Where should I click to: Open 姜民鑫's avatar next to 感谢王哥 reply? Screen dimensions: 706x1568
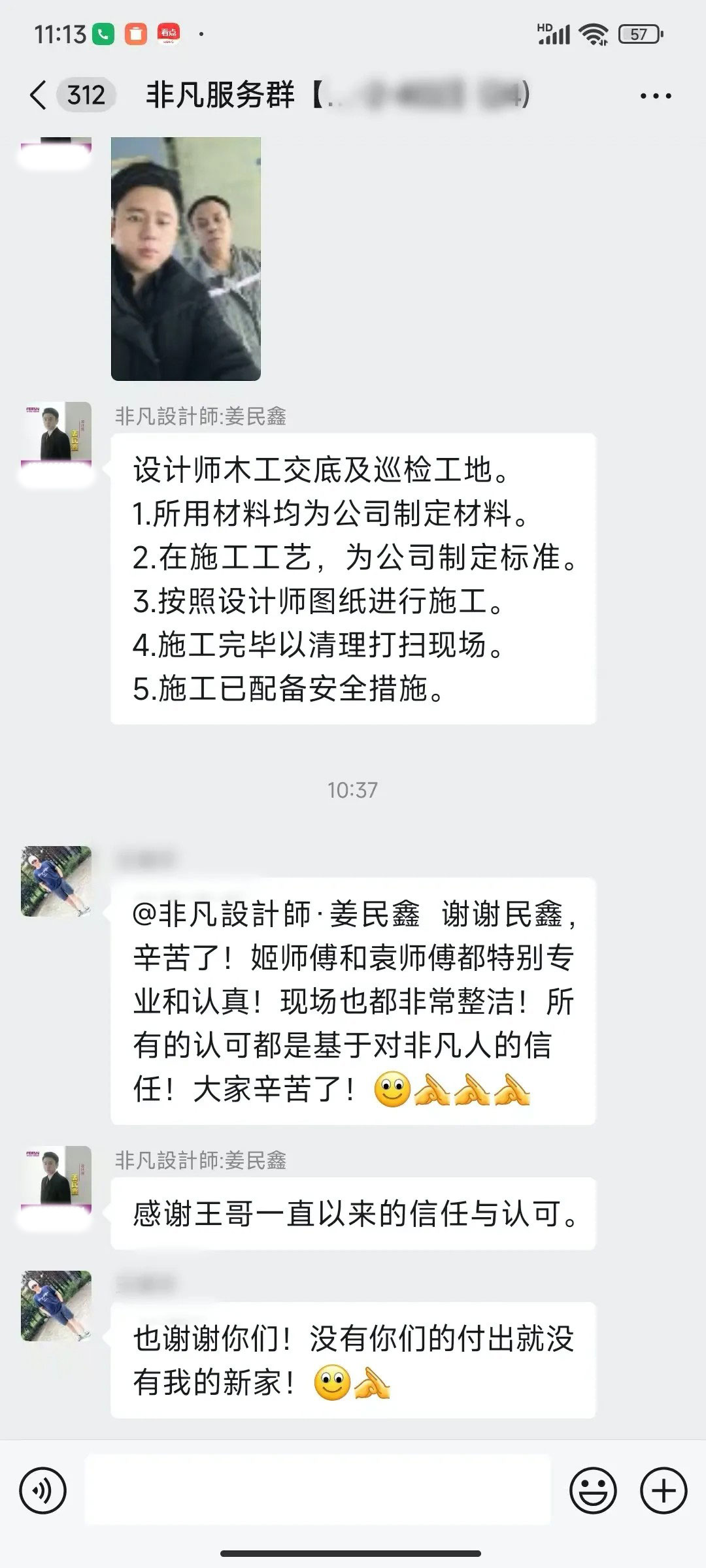(56, 1180)
